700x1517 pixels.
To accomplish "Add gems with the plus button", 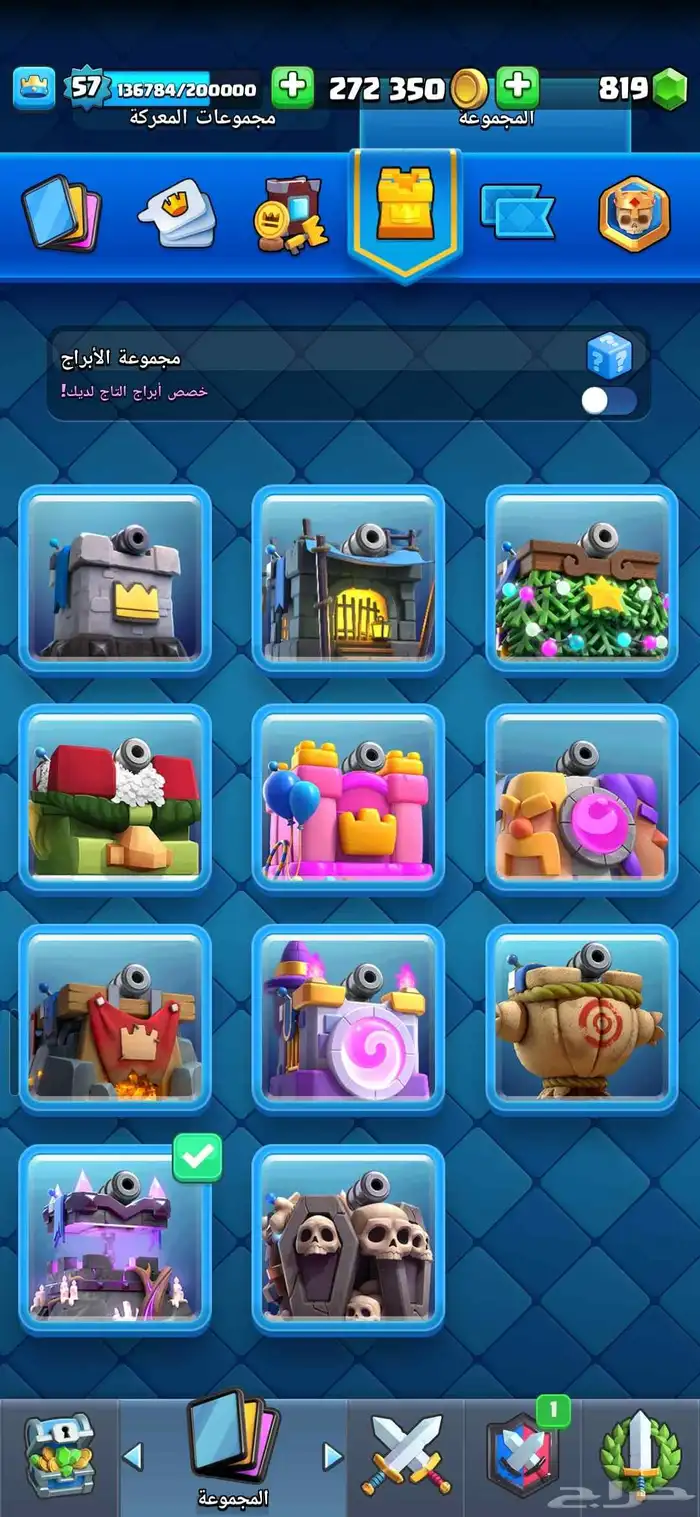I will (517, 88).
